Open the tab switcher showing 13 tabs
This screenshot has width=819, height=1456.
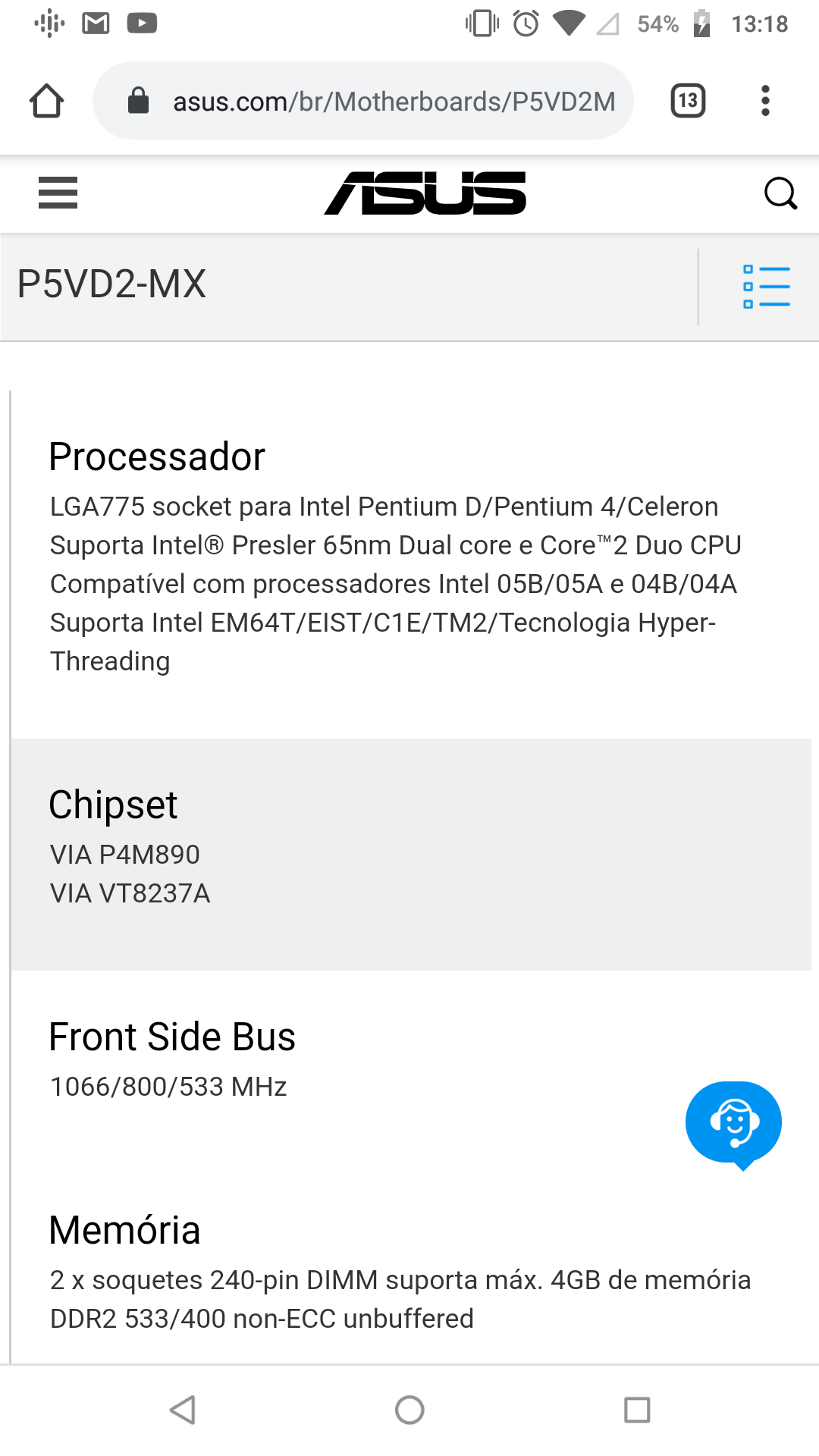(688, 101)
